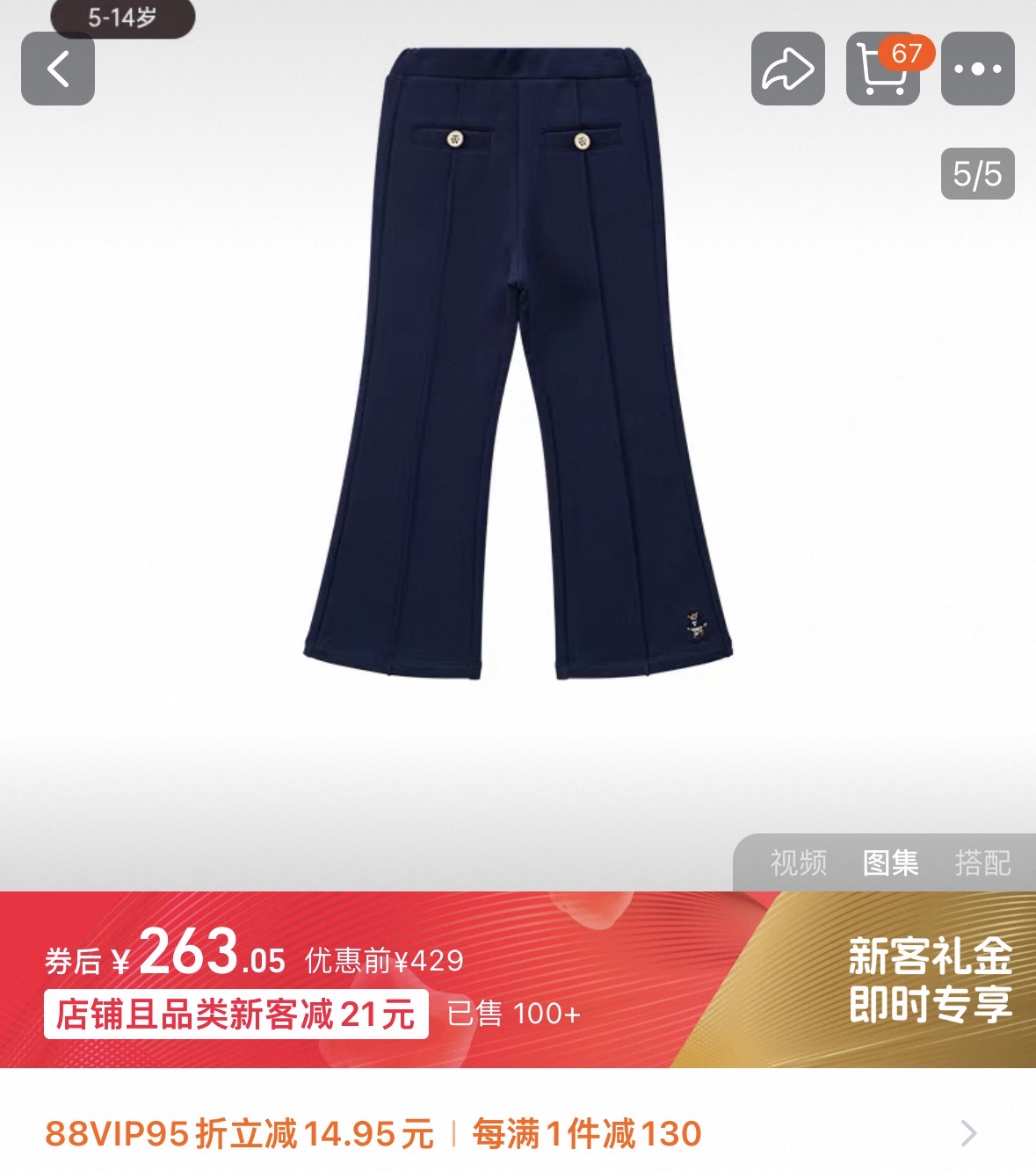Screen dimensions: 1036x1171
Task: Select the 图集 tab
Action: [x=890, y=862]
